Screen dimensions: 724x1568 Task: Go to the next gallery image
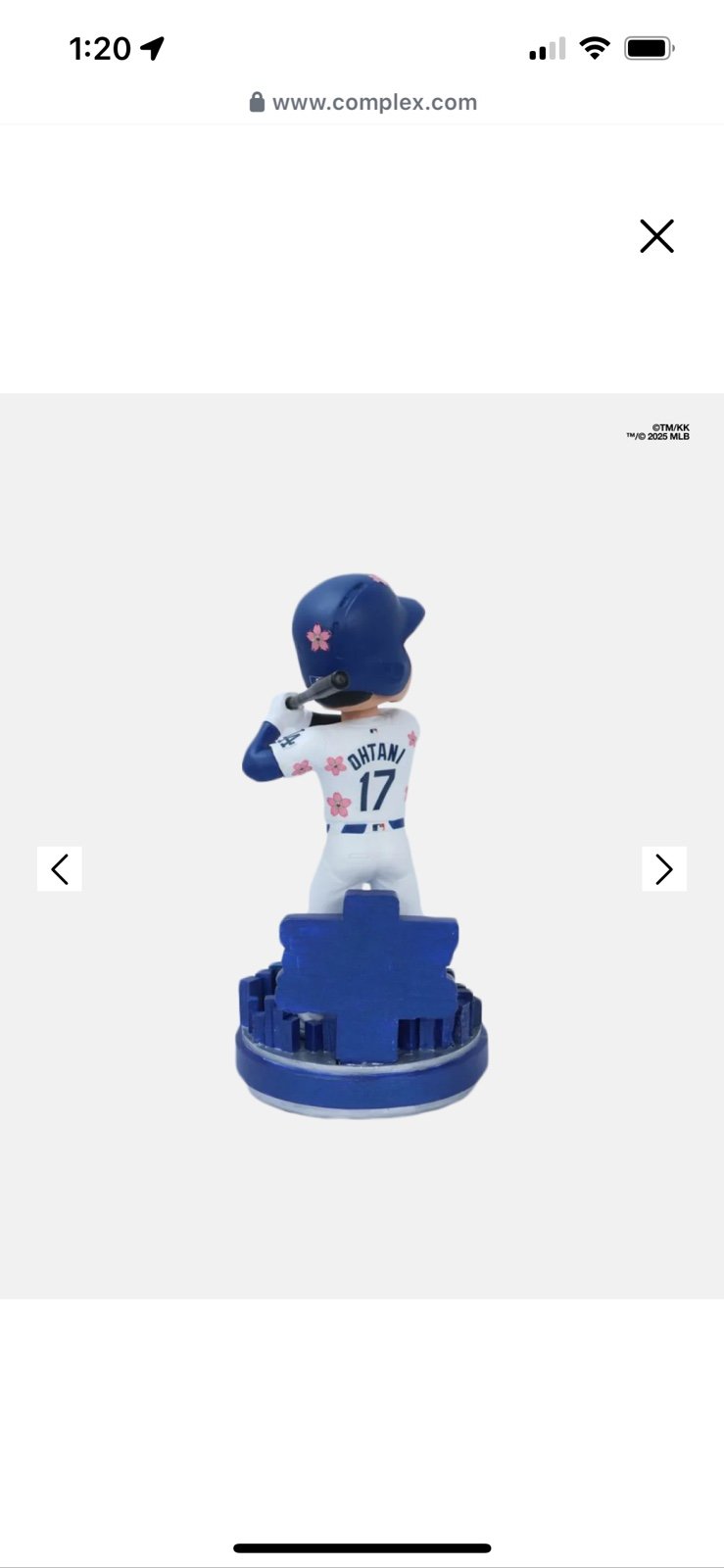click(664, 868)
